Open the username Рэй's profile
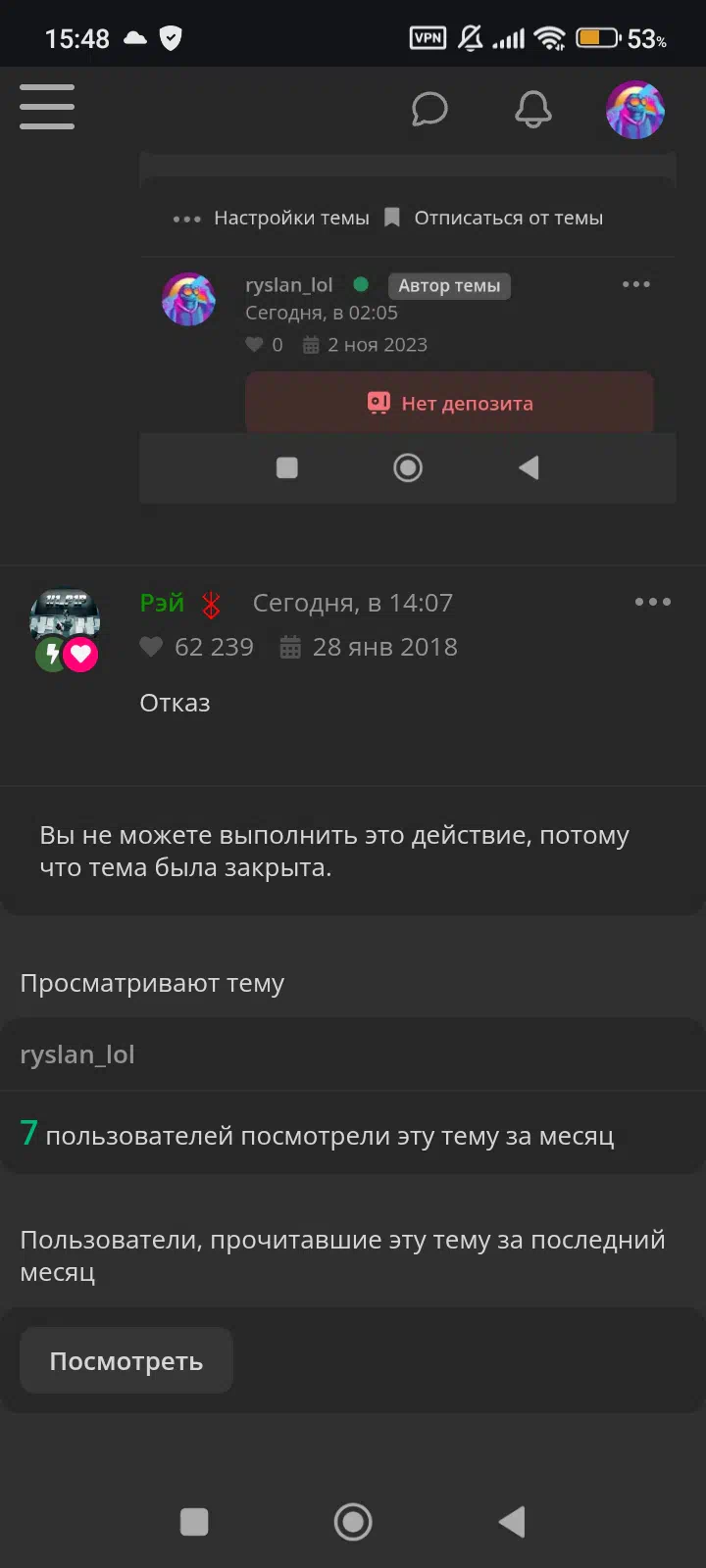This screenshot has height=1568, width=706. [162, 603]
